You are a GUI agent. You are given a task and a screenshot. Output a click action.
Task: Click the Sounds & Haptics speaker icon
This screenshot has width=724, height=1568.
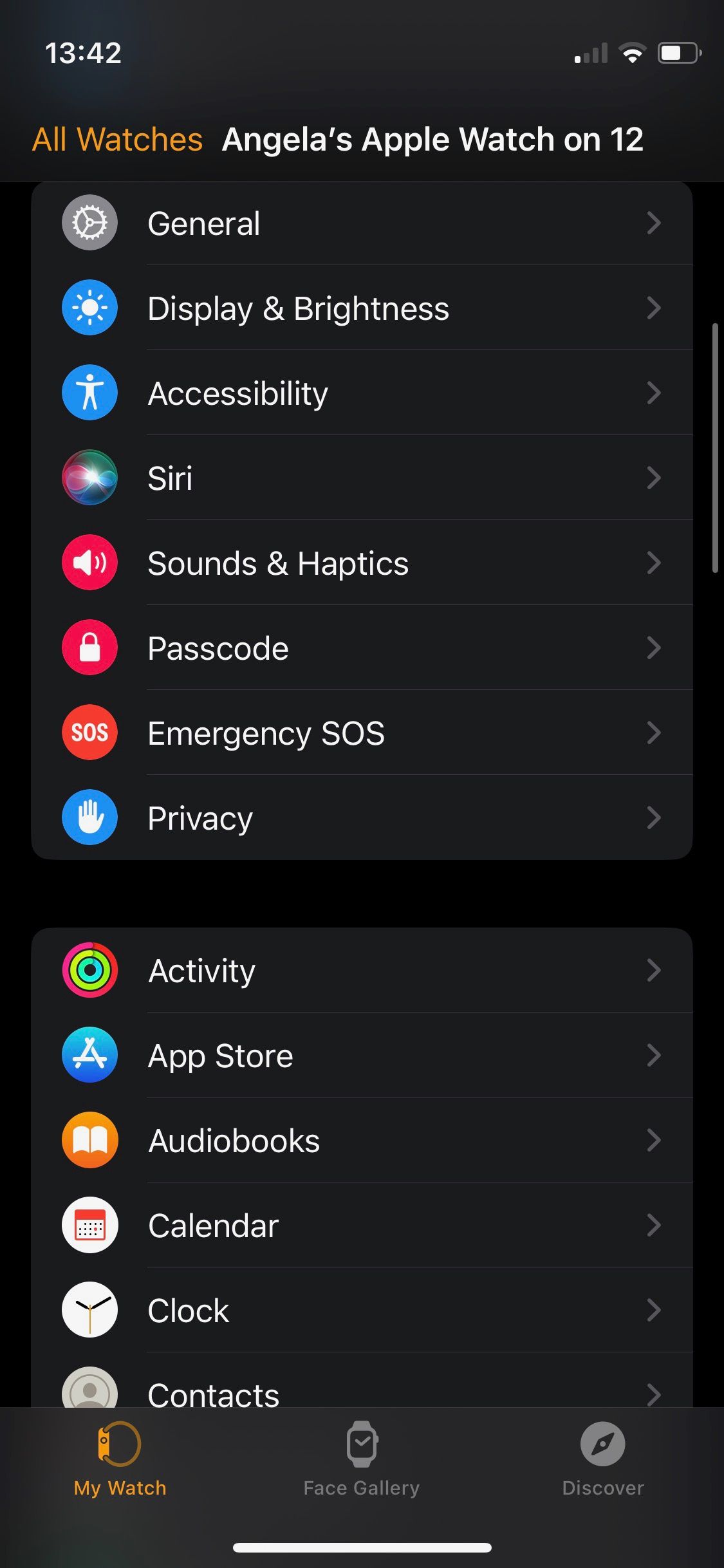pyautogui.click(x=89, y=563)
